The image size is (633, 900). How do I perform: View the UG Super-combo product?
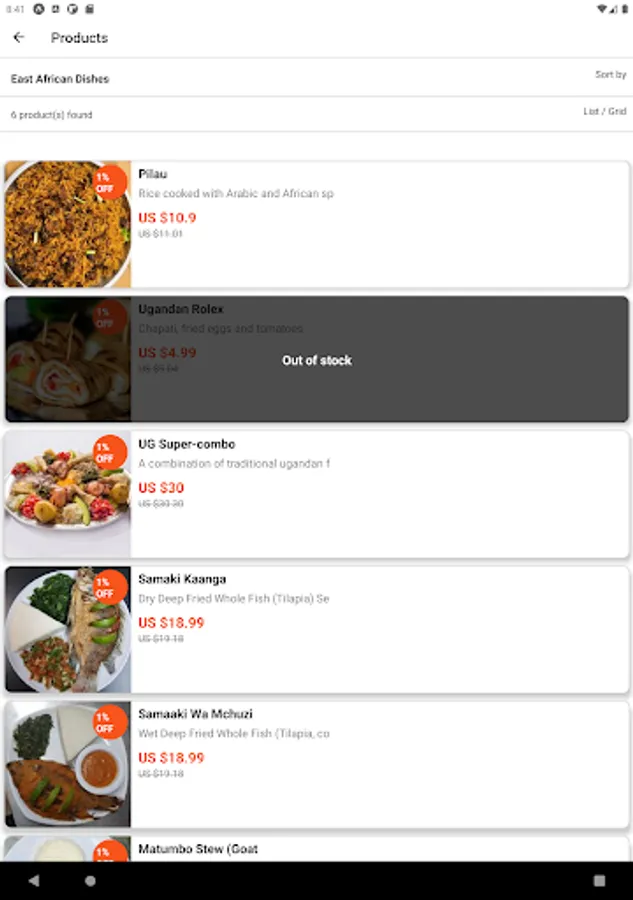[x=316, y=495]
